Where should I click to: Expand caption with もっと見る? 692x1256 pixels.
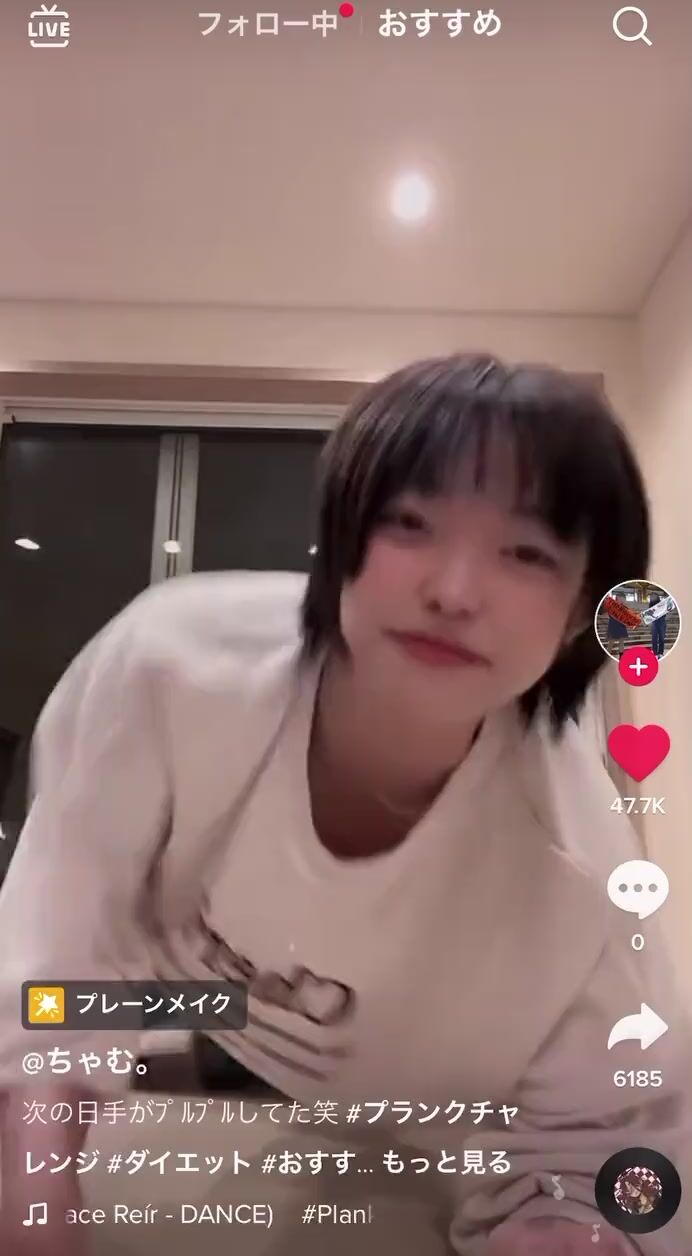(x=446, y=1162)
